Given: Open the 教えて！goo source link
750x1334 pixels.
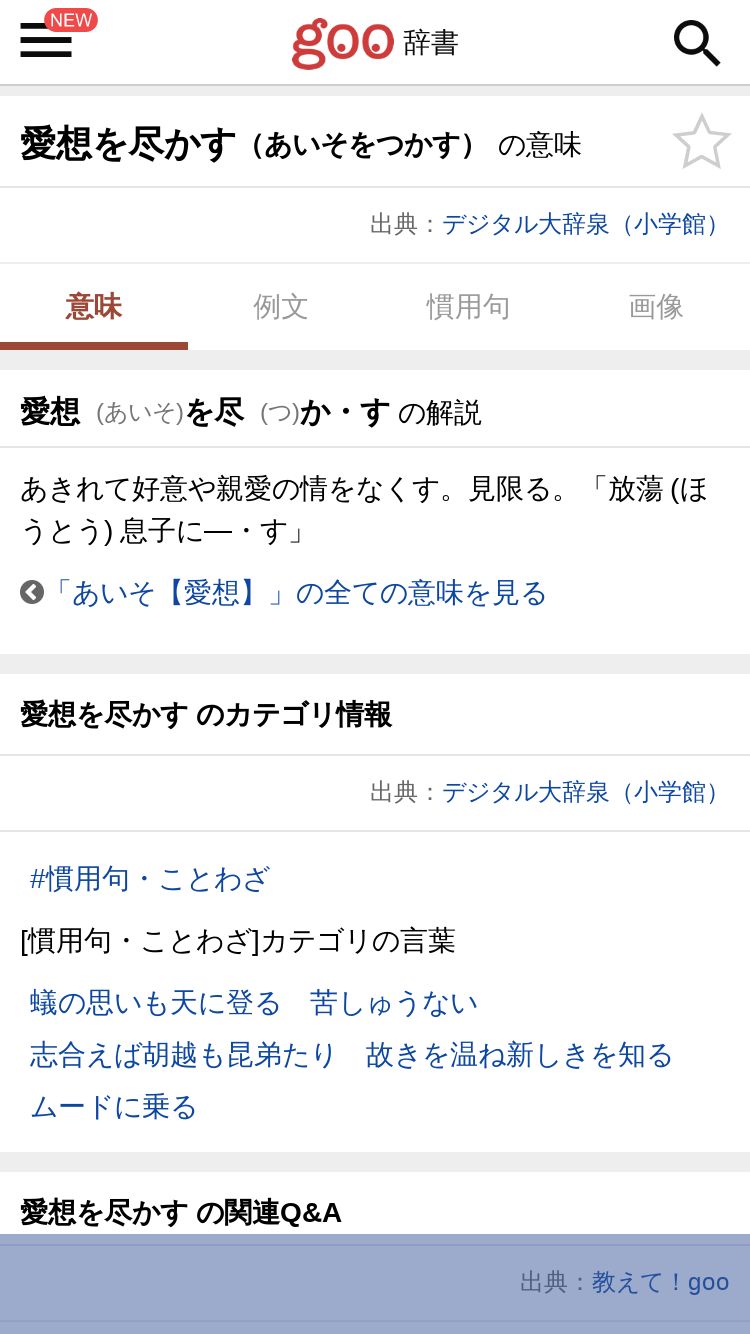Looking at the screenshot, I should pos(660,1282).
